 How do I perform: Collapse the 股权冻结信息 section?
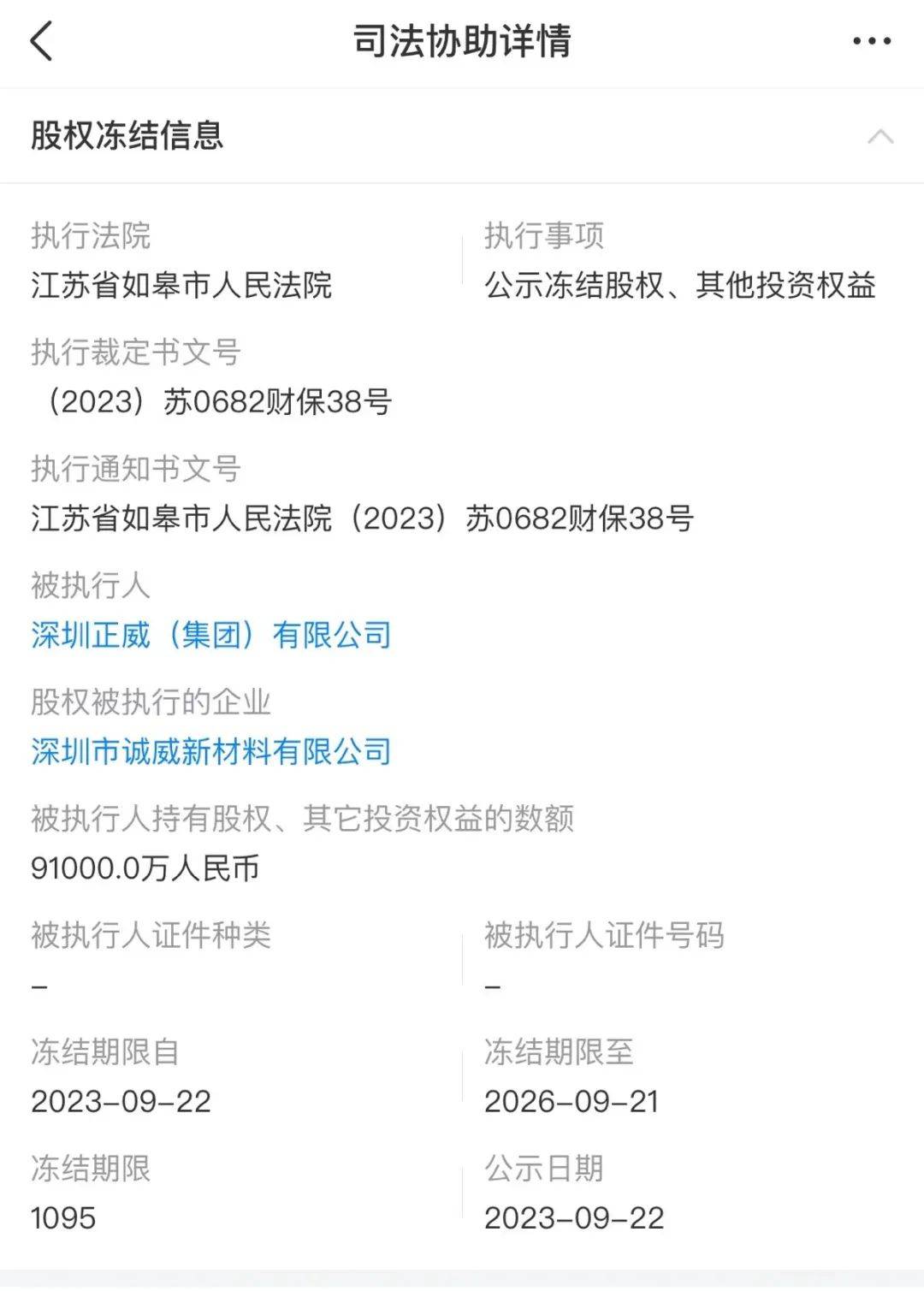[880, 137]
